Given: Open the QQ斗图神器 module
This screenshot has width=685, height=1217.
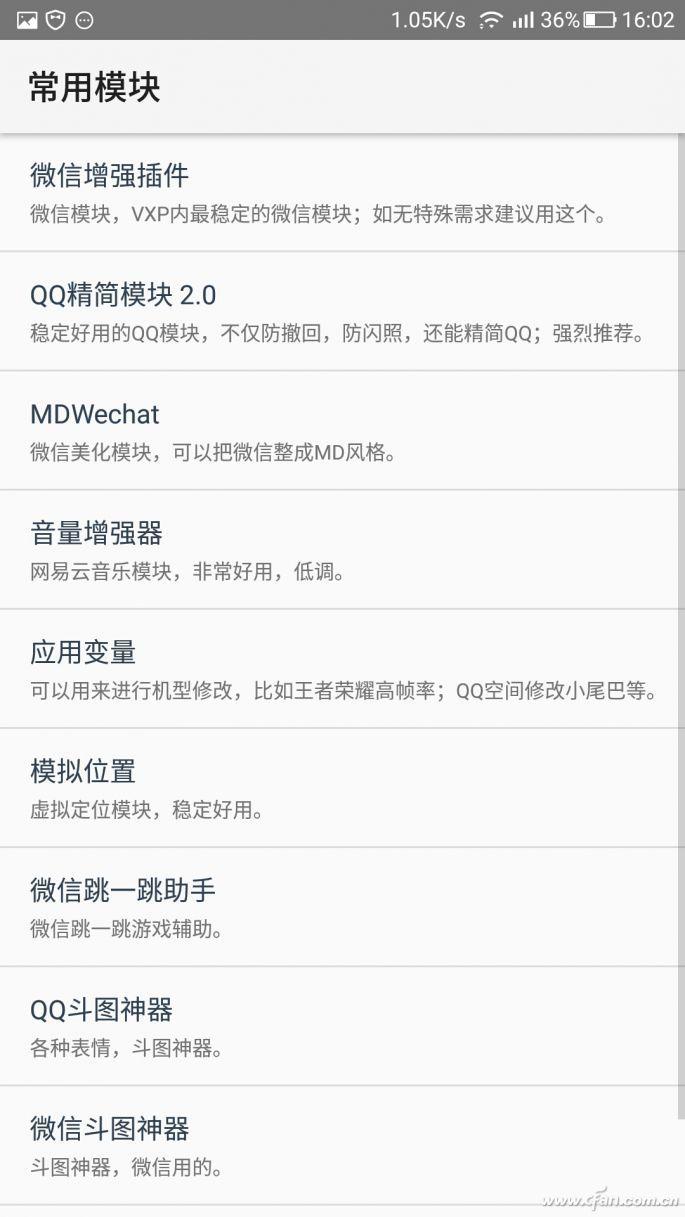Looking at the screenshot, I should tap(340, 1026).
